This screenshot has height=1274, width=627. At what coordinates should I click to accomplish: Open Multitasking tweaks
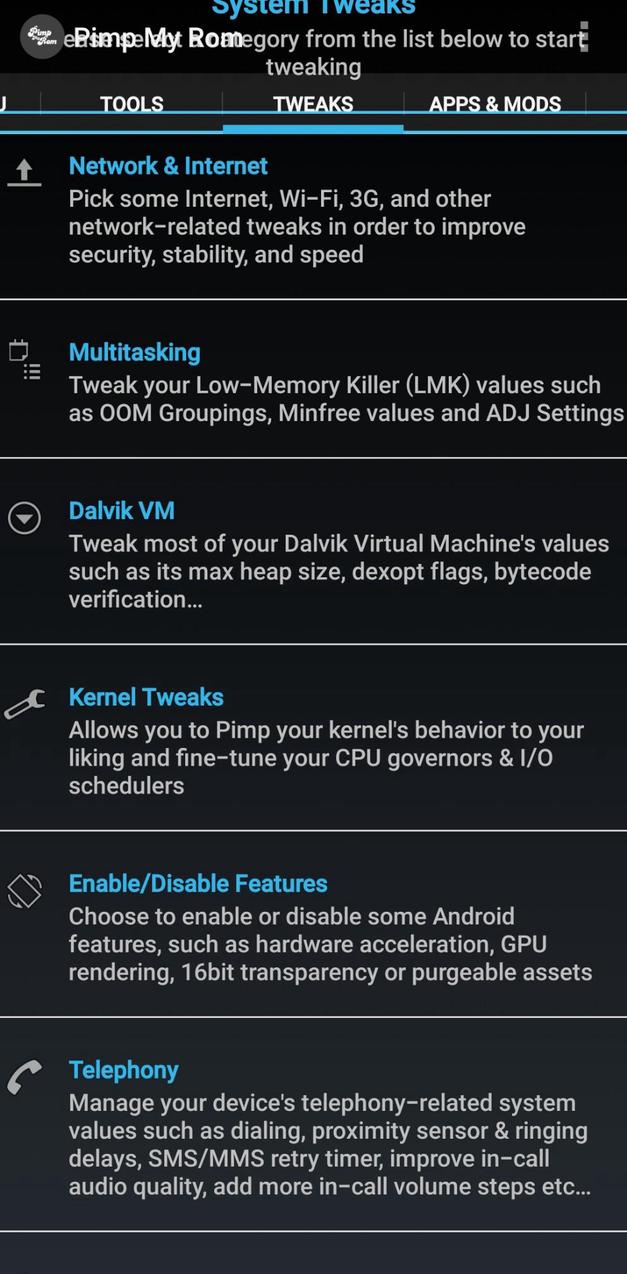pyautogui.click(x=313, y=382)
